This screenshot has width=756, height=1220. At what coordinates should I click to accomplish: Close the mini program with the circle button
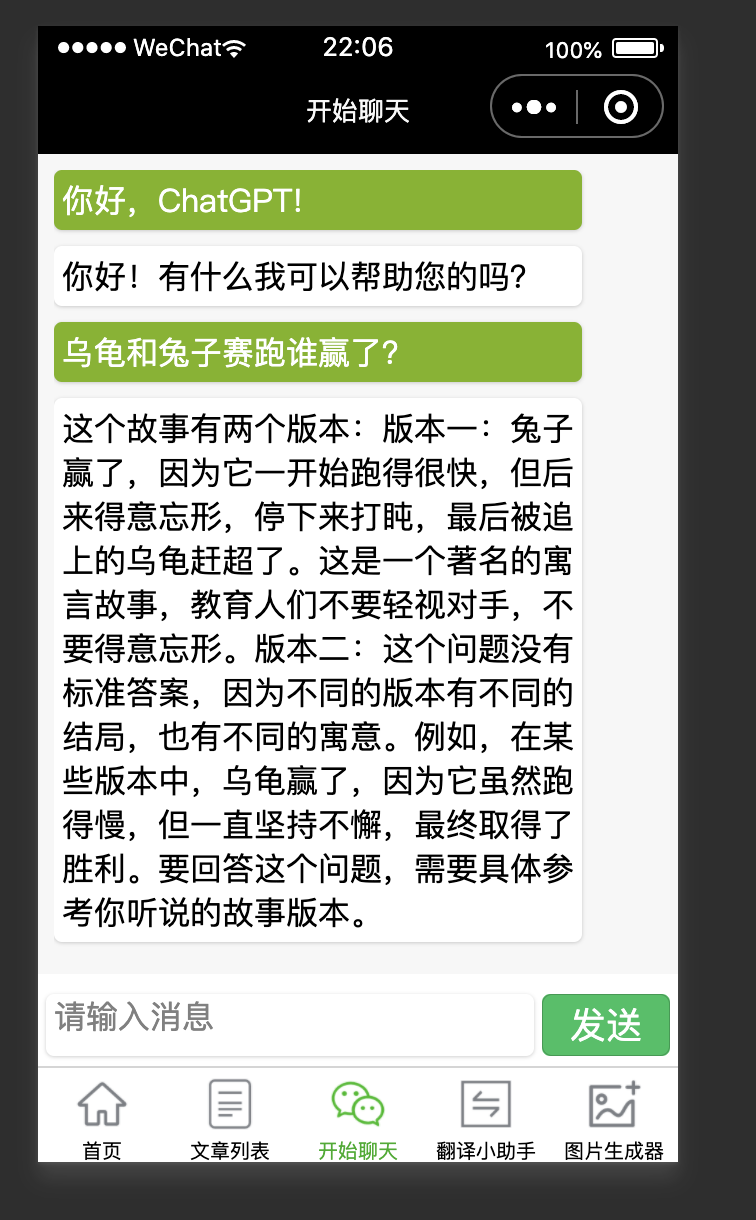(x=621, y=107)
